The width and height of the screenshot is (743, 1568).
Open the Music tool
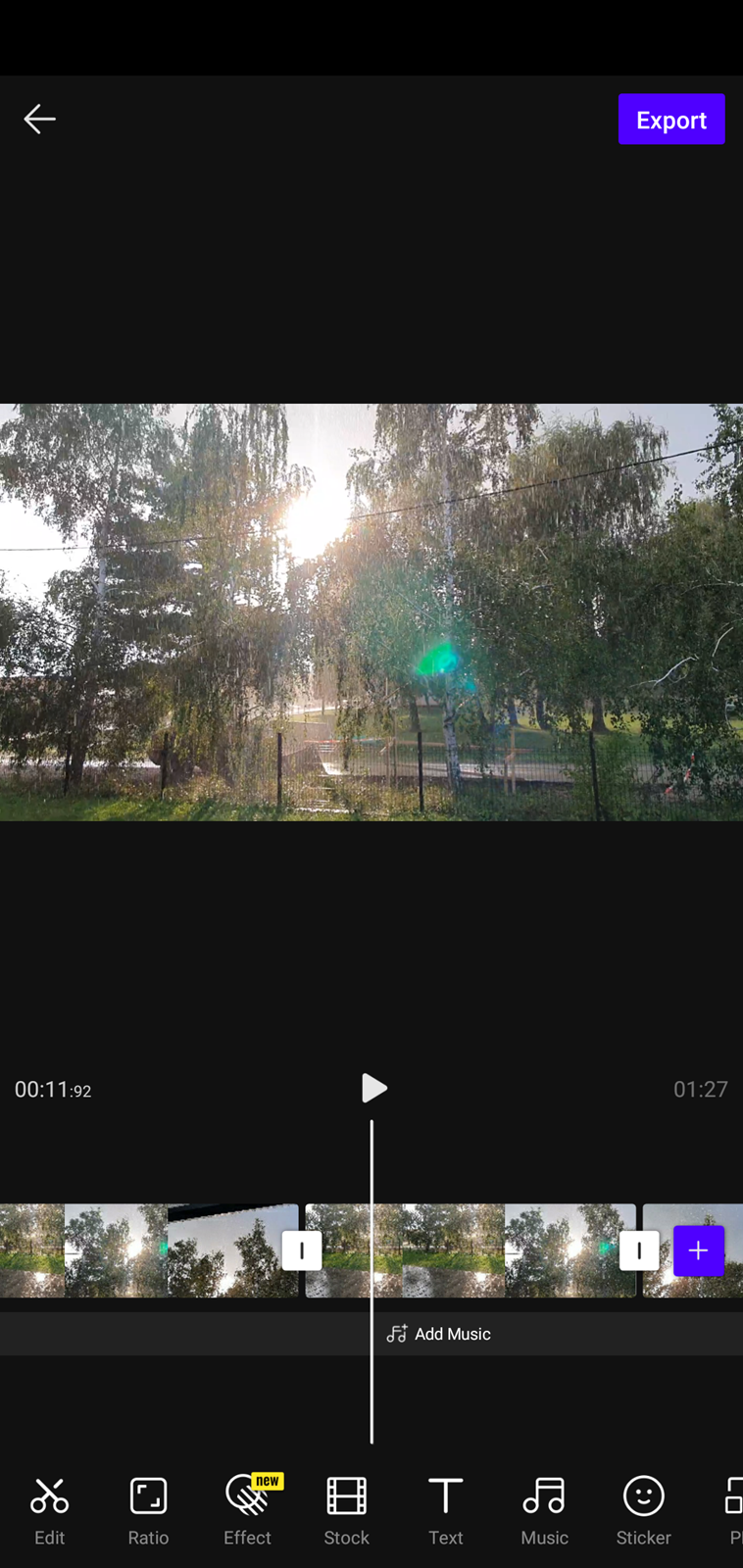[x=545, y=1512]
